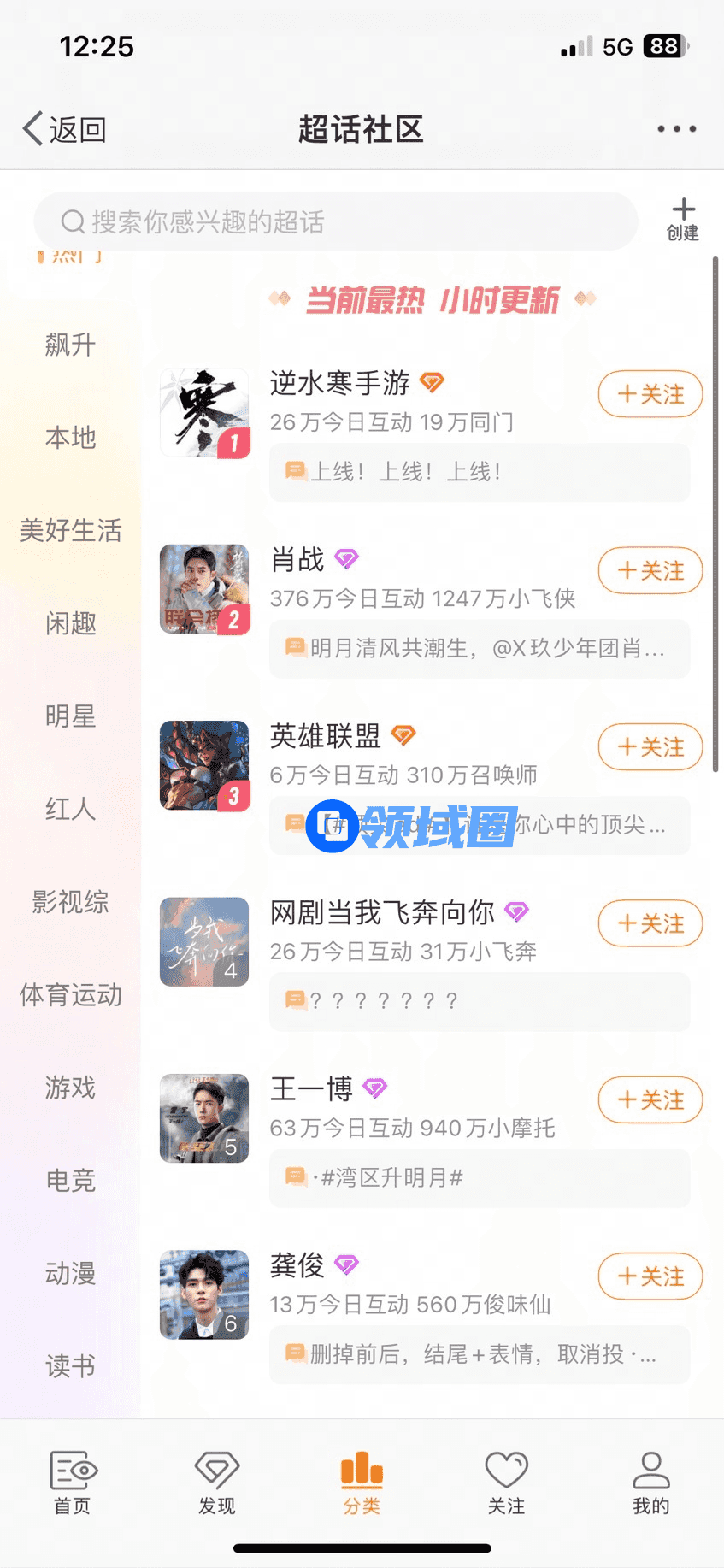Open the three-dot overflow menu
Image resolution: width=724 pixels, height=1568 pixels.
pos(676,129)
